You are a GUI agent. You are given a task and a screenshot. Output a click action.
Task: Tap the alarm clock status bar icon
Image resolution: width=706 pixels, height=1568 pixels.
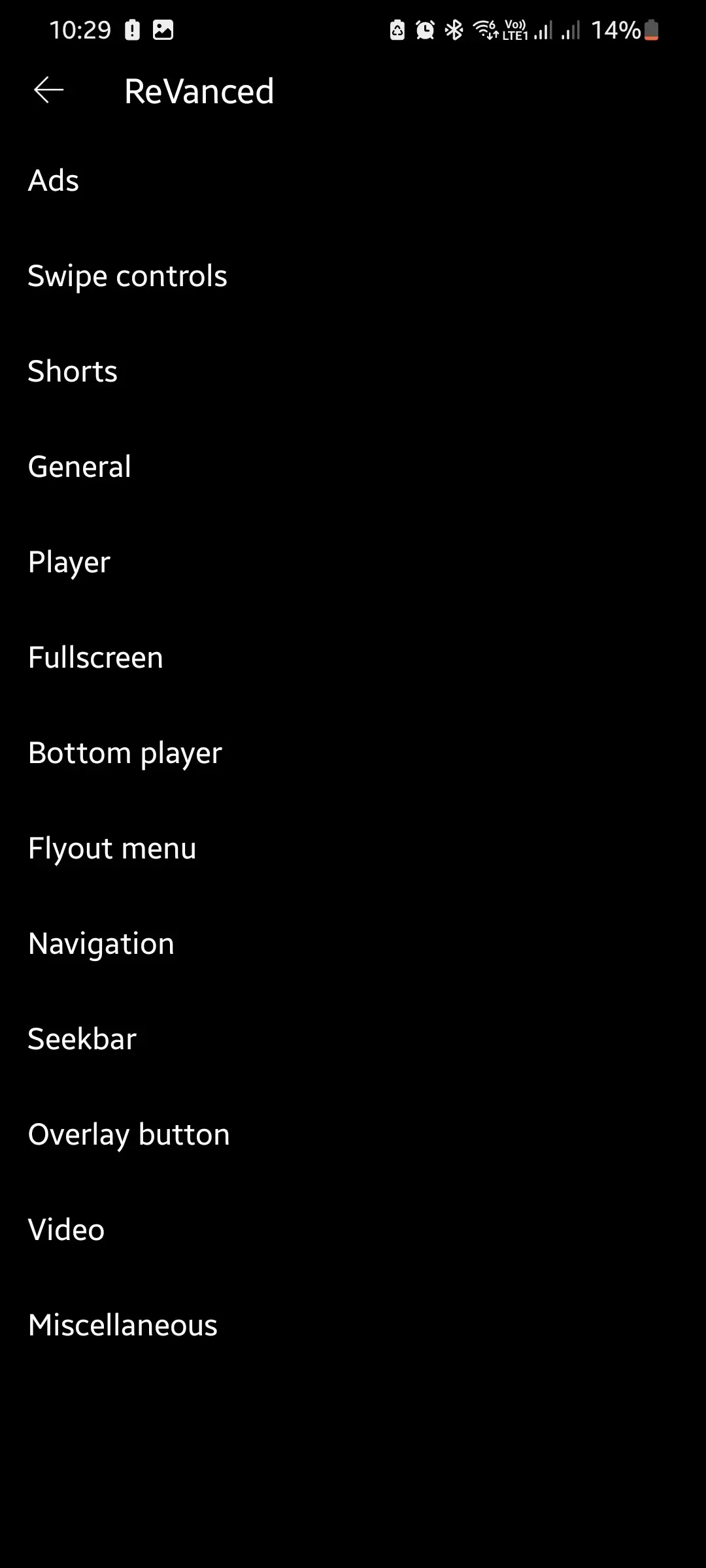424,29
